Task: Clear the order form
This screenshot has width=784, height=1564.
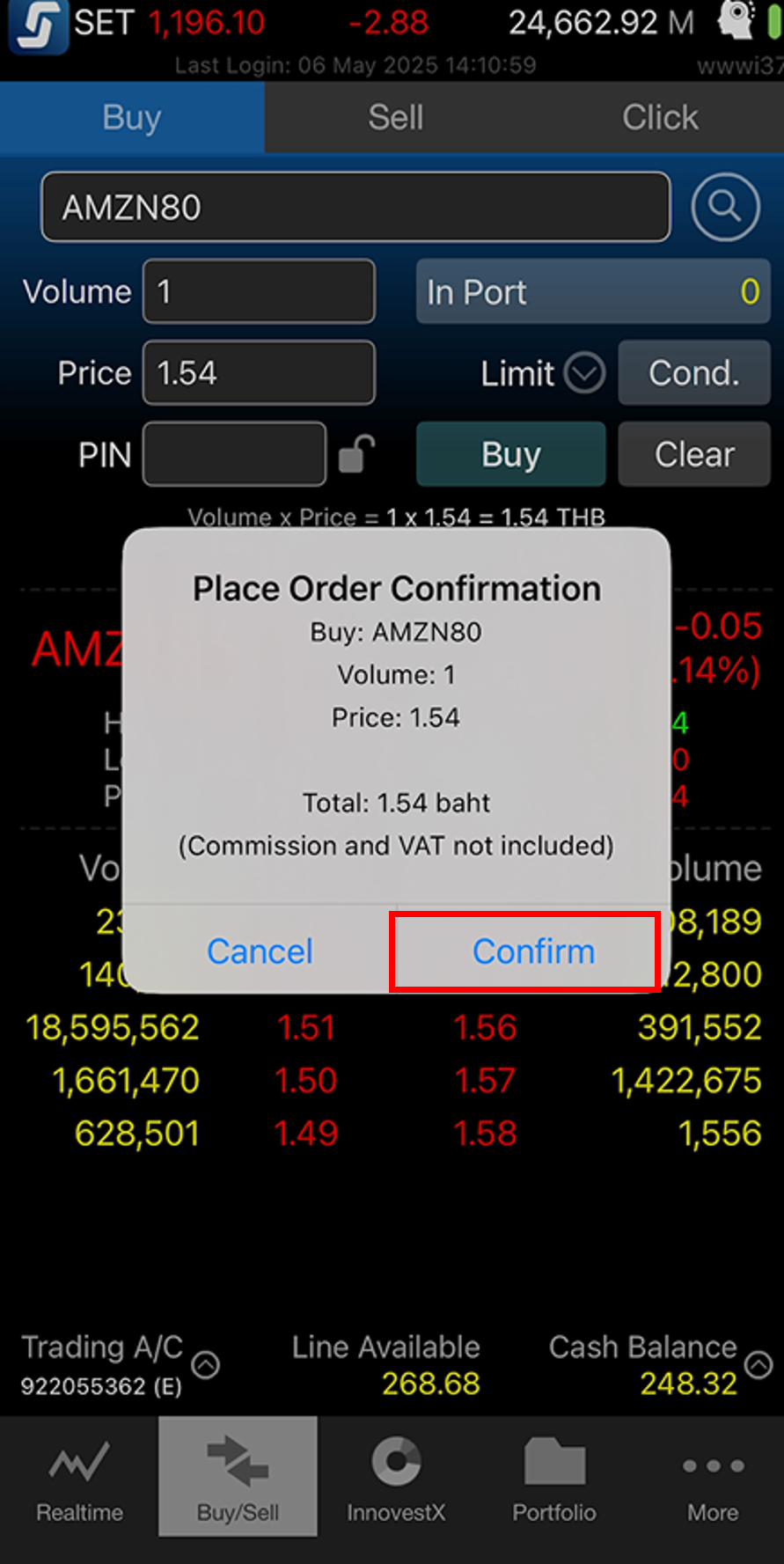Action: 694,454
